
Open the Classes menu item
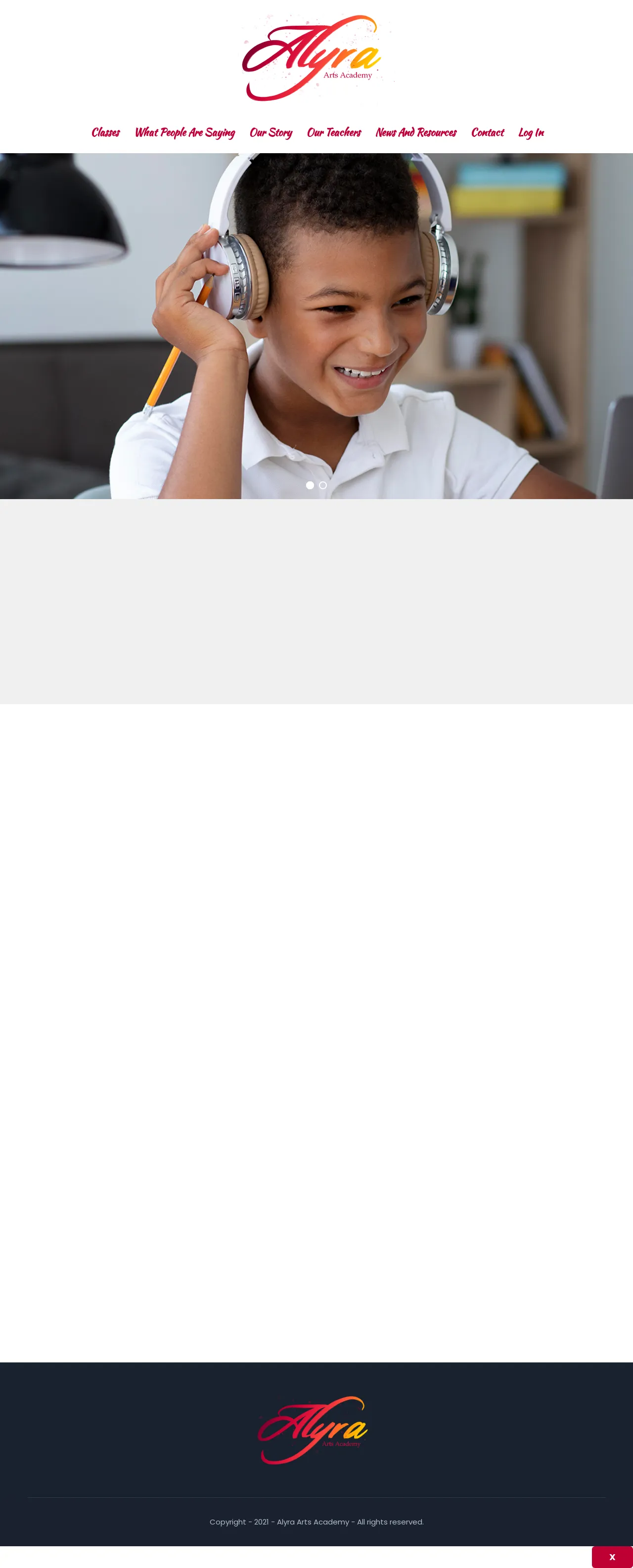tap(105, 133)
